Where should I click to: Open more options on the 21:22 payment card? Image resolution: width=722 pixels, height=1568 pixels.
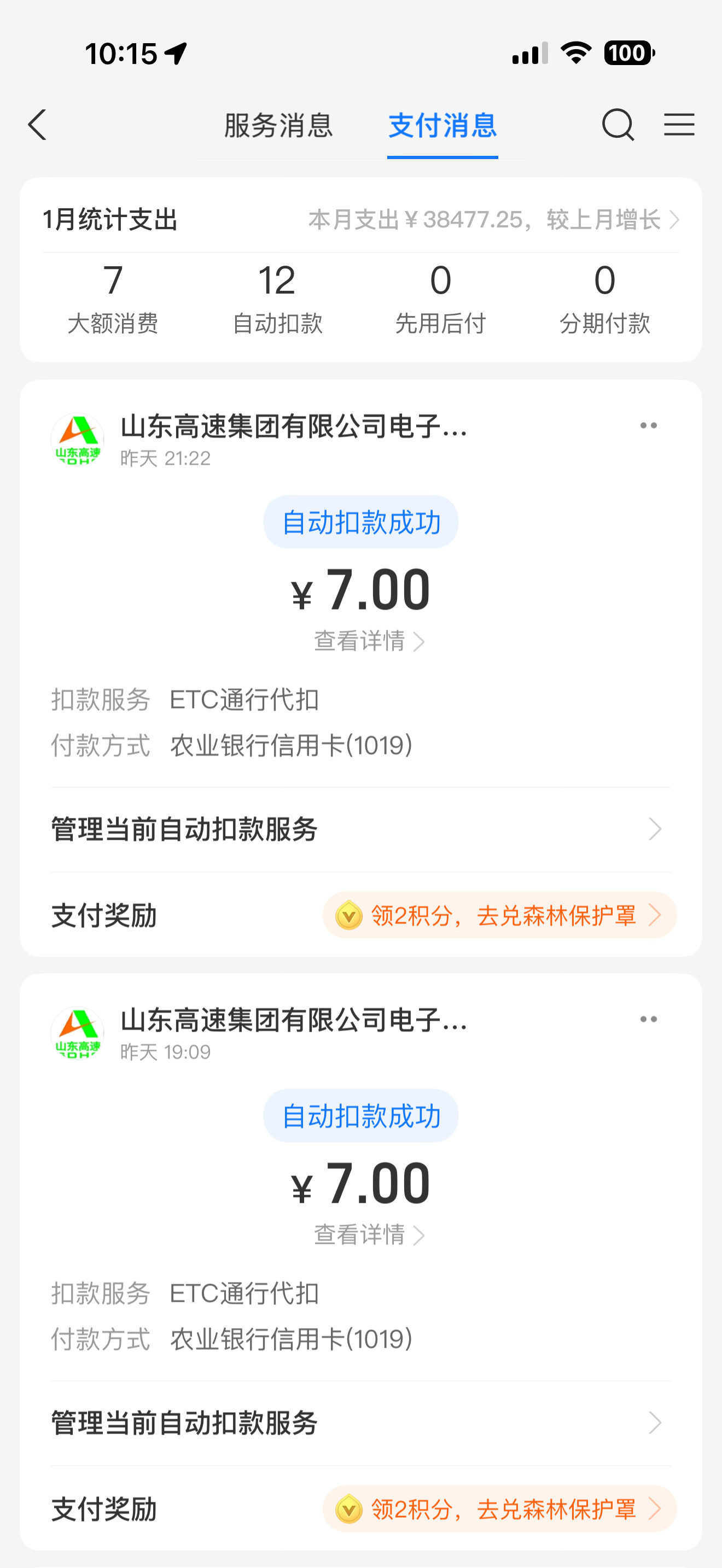(648, 425)
